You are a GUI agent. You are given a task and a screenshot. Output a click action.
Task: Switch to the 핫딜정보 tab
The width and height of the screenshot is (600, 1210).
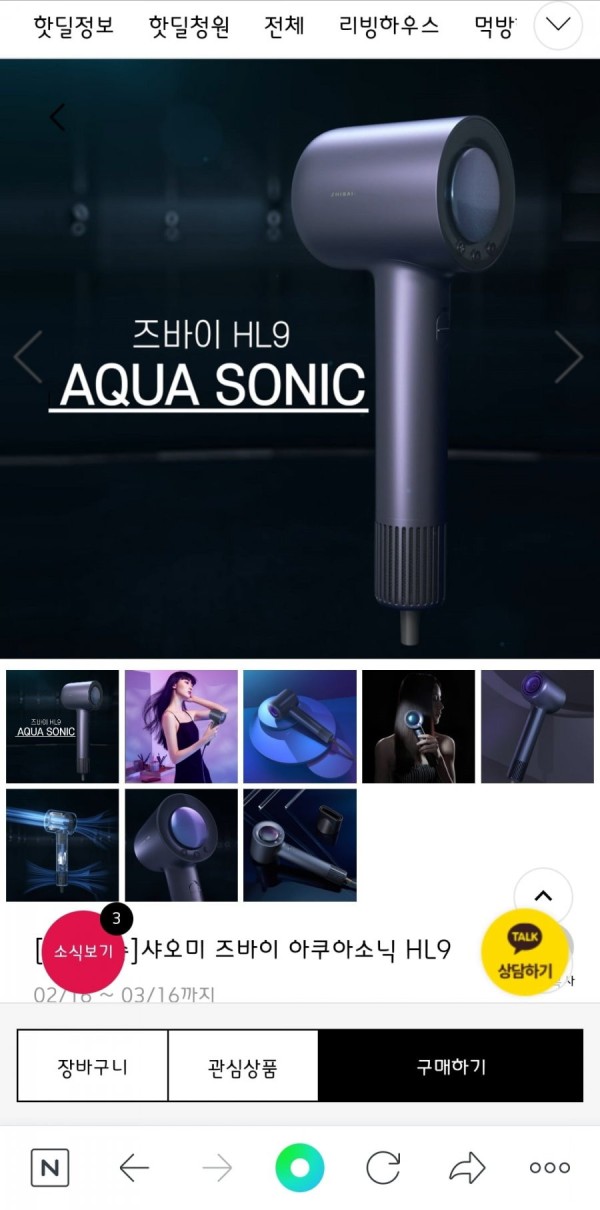pyautogui.click(x=73, y=27)
